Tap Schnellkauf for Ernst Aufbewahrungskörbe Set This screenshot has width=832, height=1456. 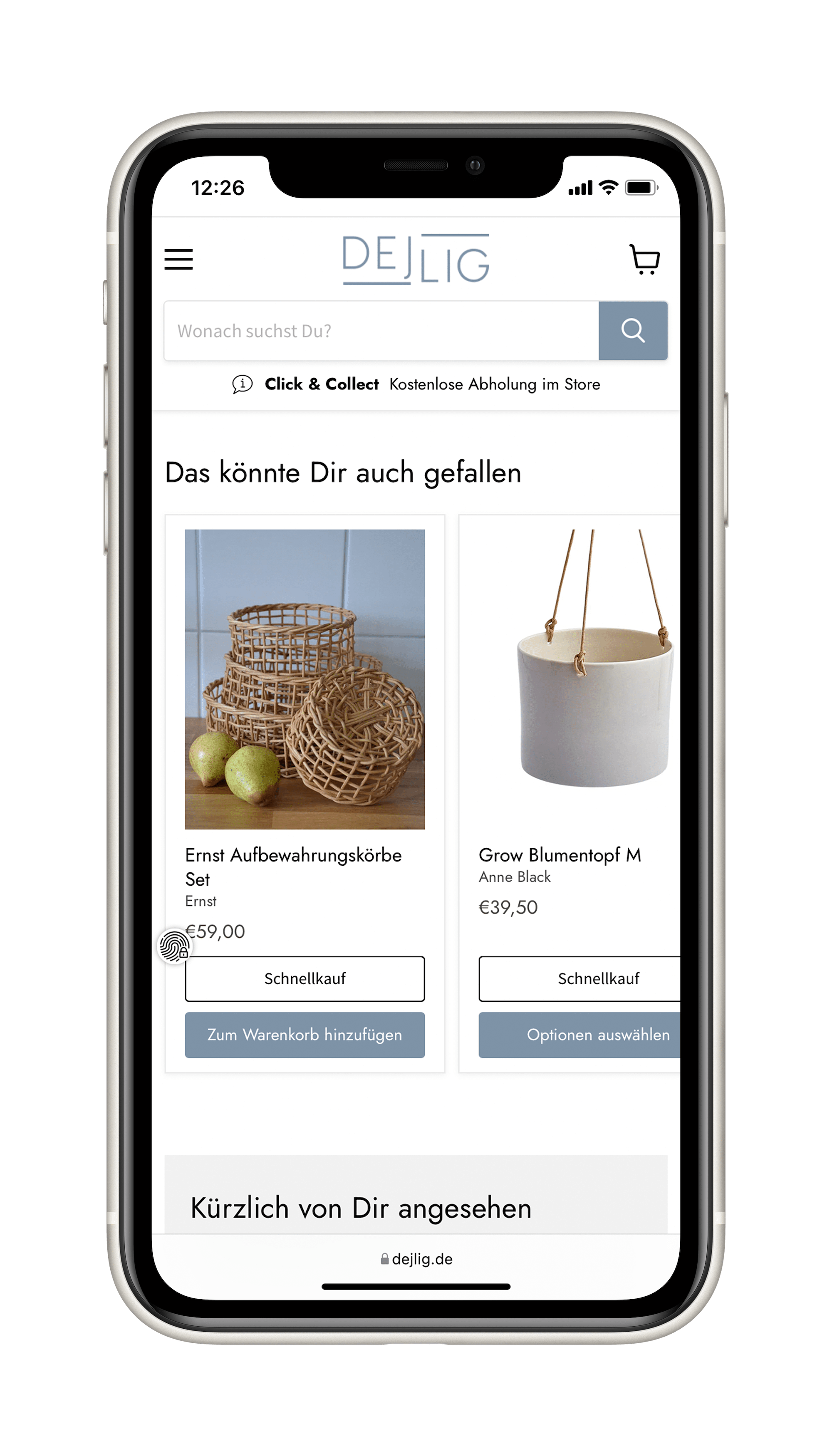tap(305, 979)
